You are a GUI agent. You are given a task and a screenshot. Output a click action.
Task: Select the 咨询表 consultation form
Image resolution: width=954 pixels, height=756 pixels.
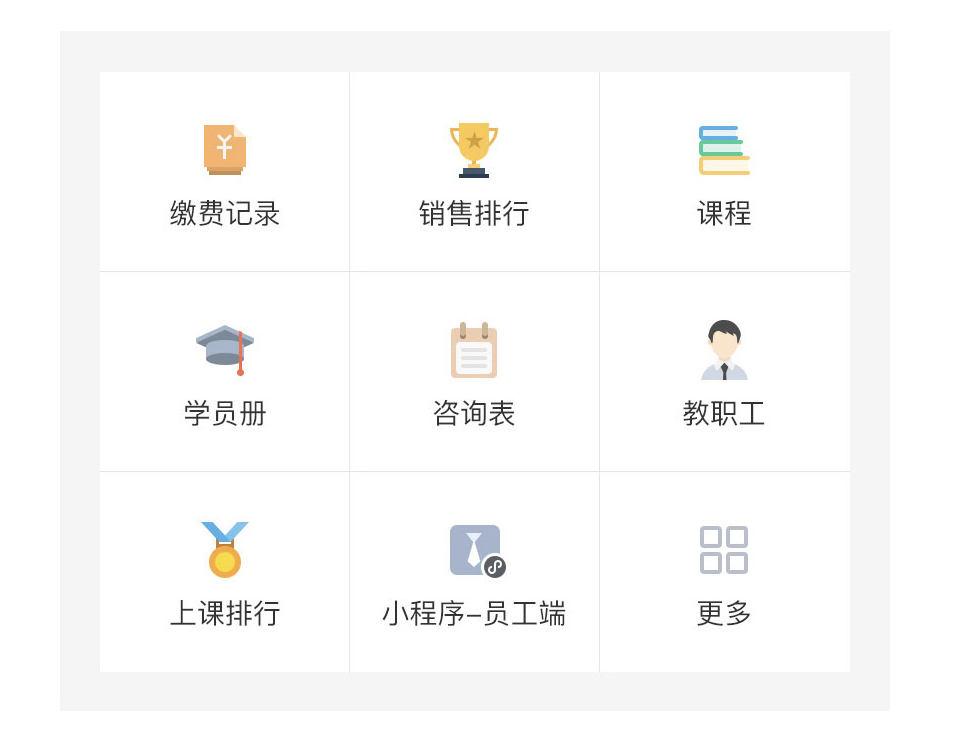tap(474, 372)
